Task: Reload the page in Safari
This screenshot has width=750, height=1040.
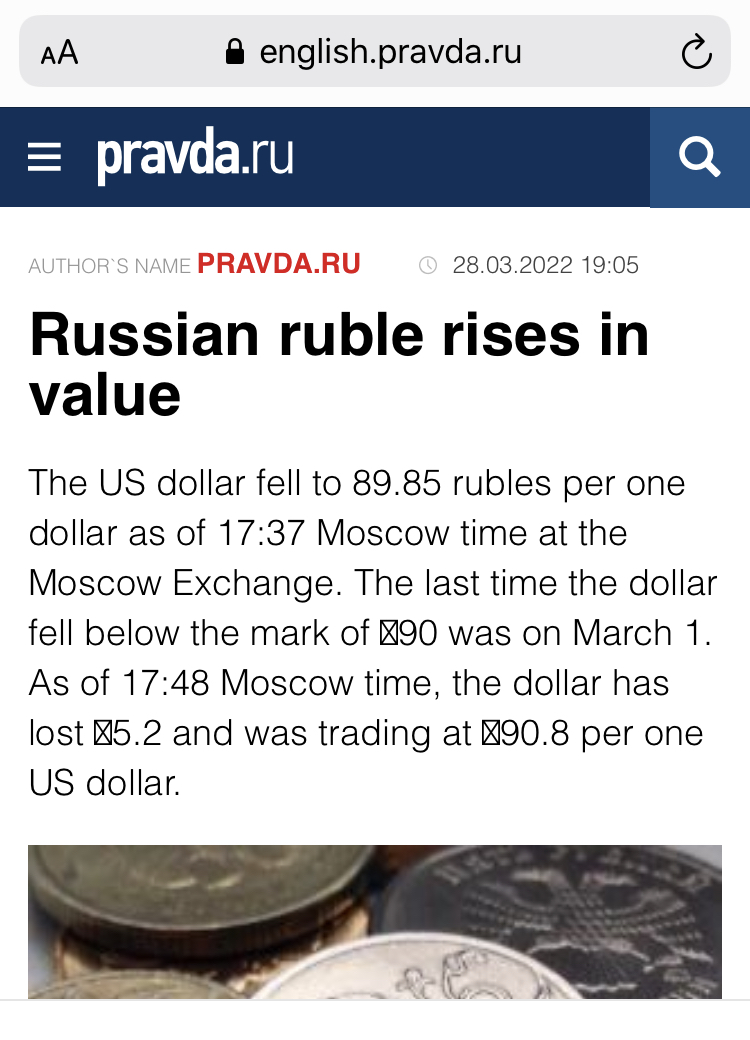Action: coord(696,52)
